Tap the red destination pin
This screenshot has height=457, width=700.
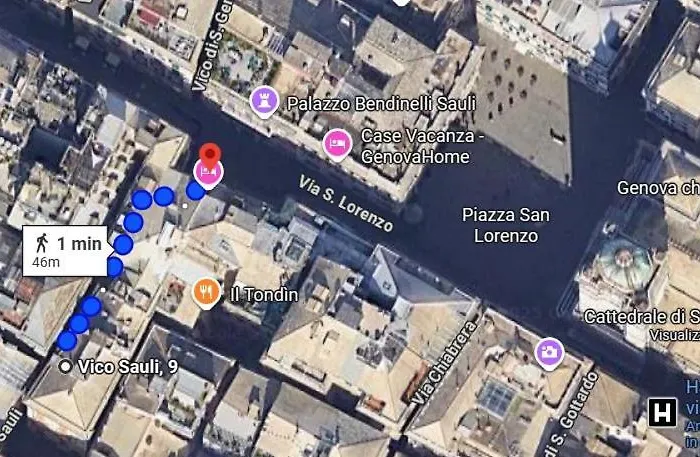click(x=209, y=158)
